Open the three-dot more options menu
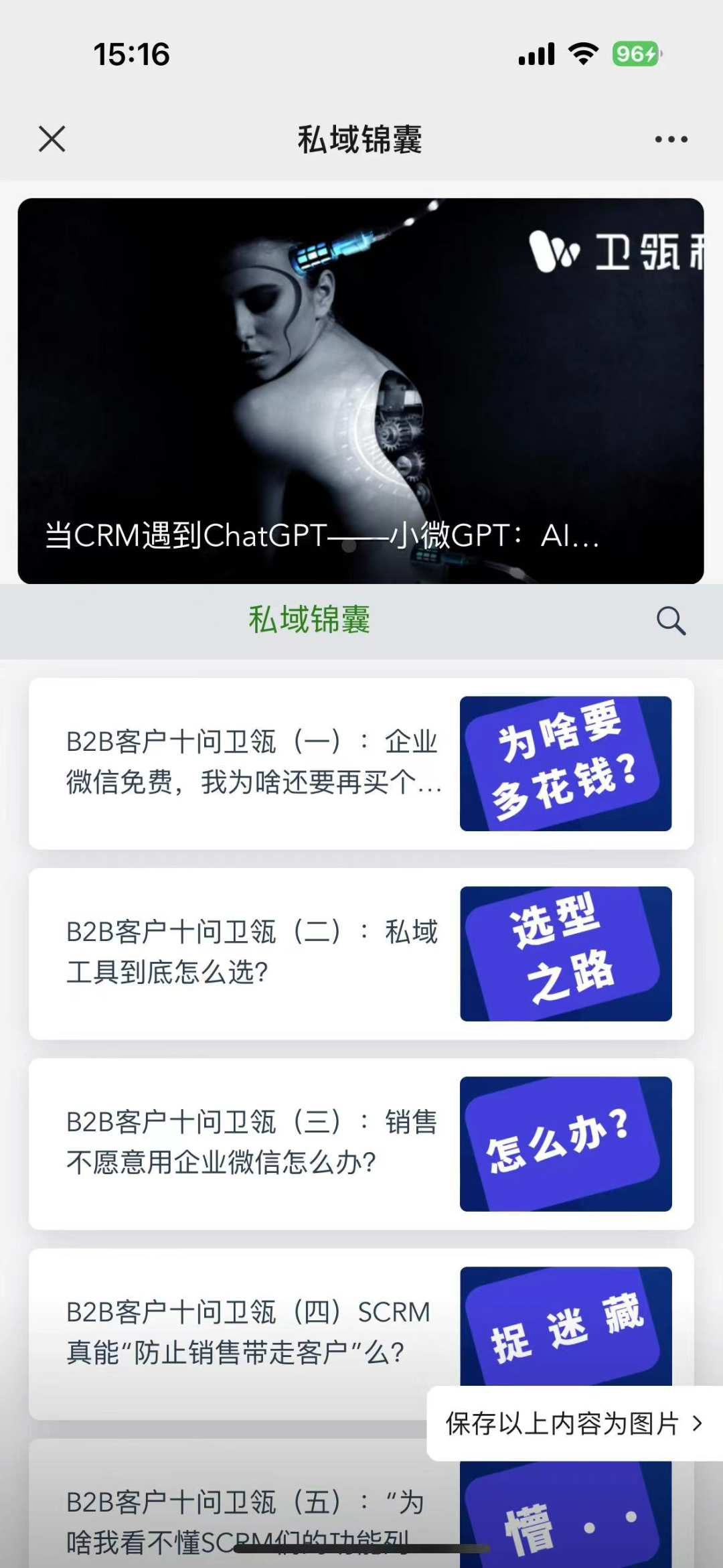Screen dimensions: 723x1568 [x=671, y=139]
